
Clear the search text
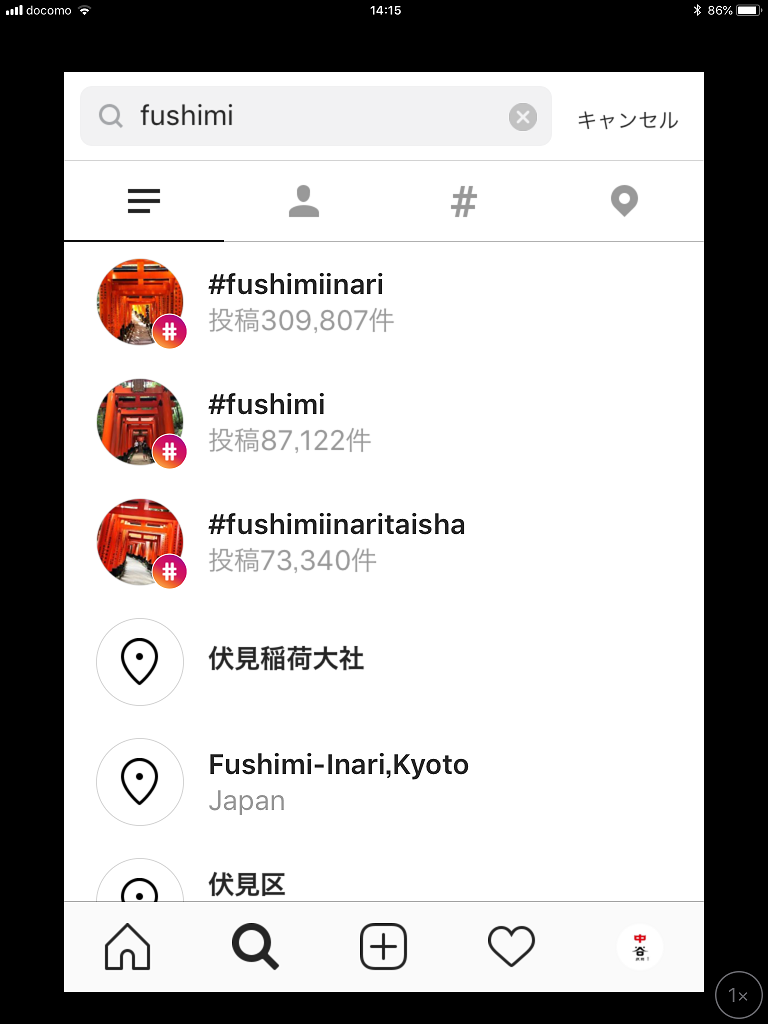[x=523, y=117]
